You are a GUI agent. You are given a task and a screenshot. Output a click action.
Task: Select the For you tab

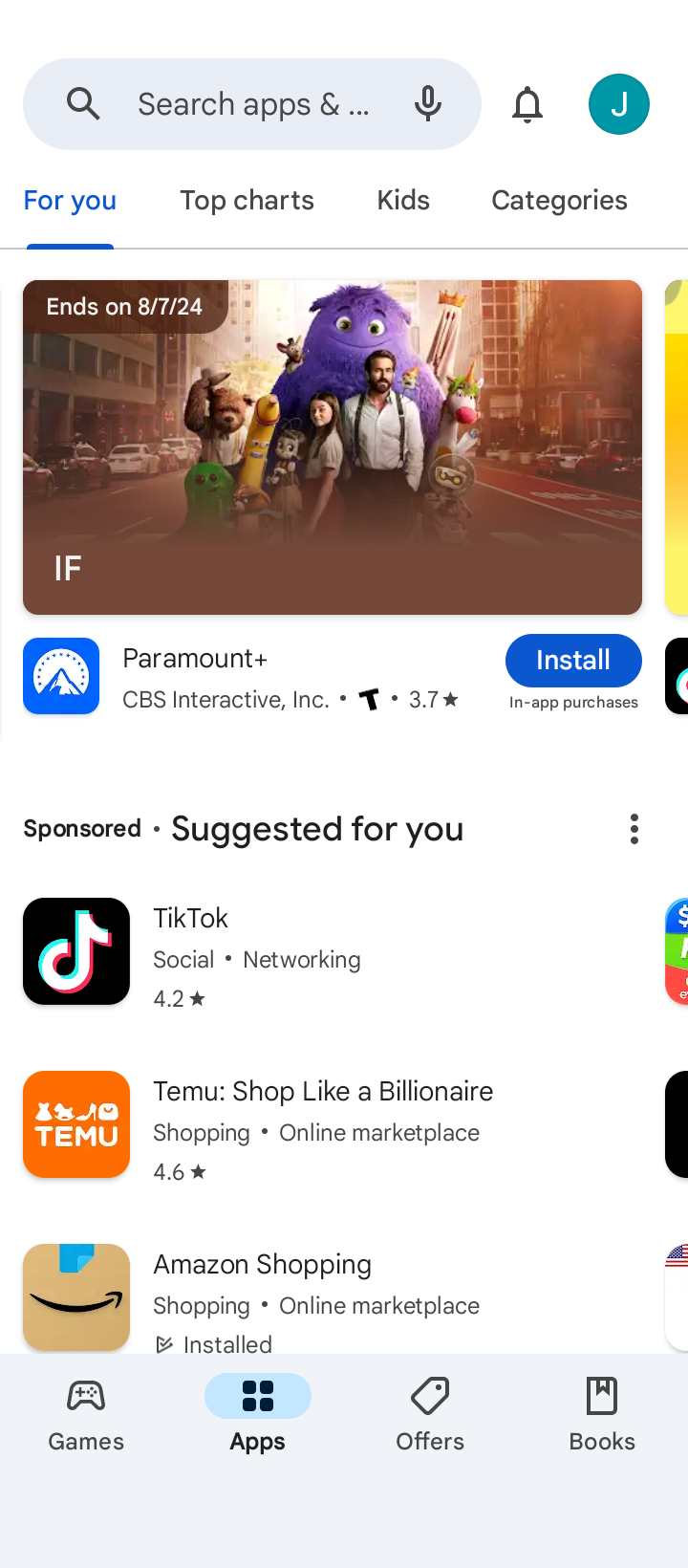coord(70,201)
